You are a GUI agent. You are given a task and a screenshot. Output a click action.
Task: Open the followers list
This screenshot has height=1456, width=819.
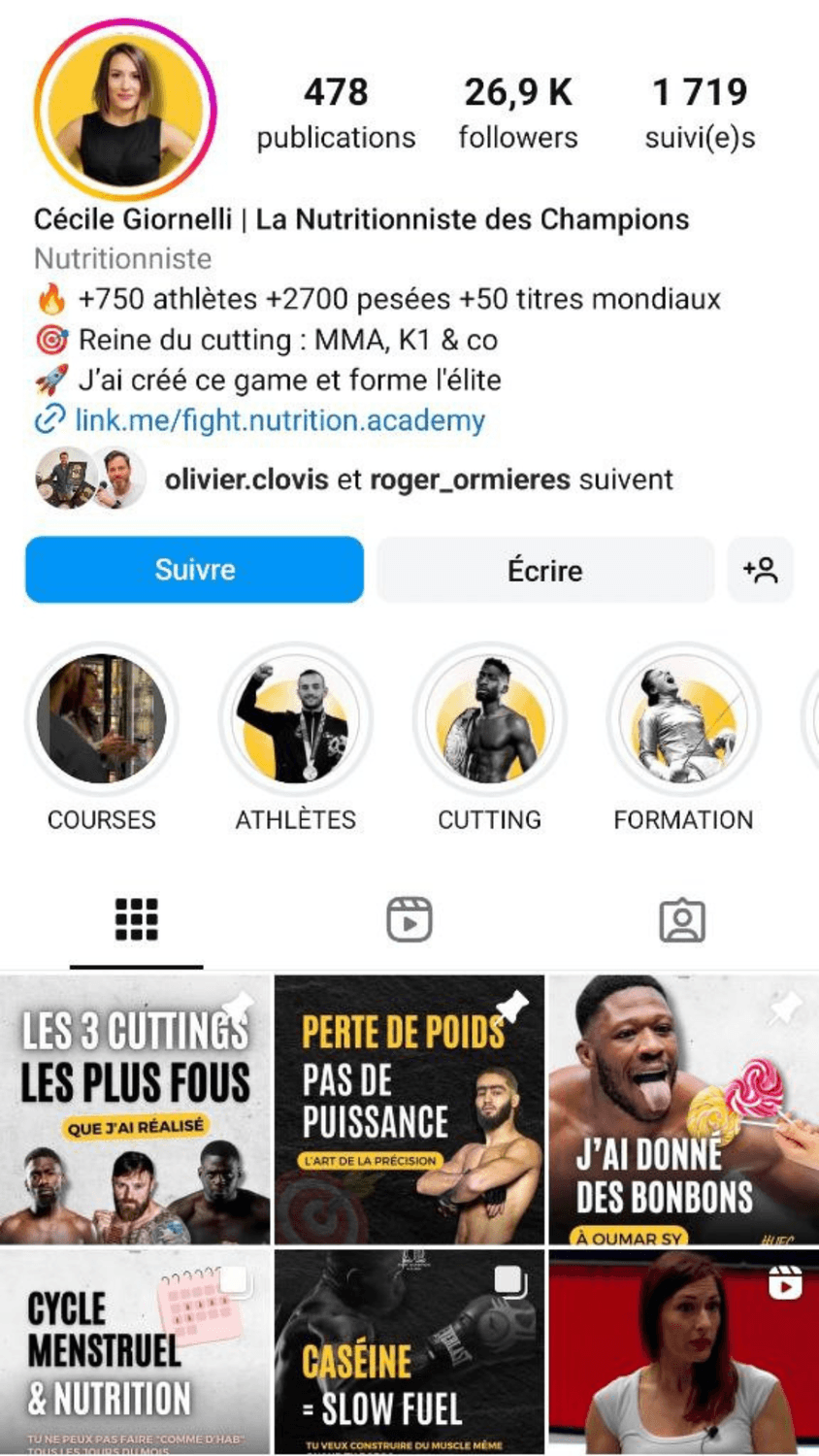518,113
